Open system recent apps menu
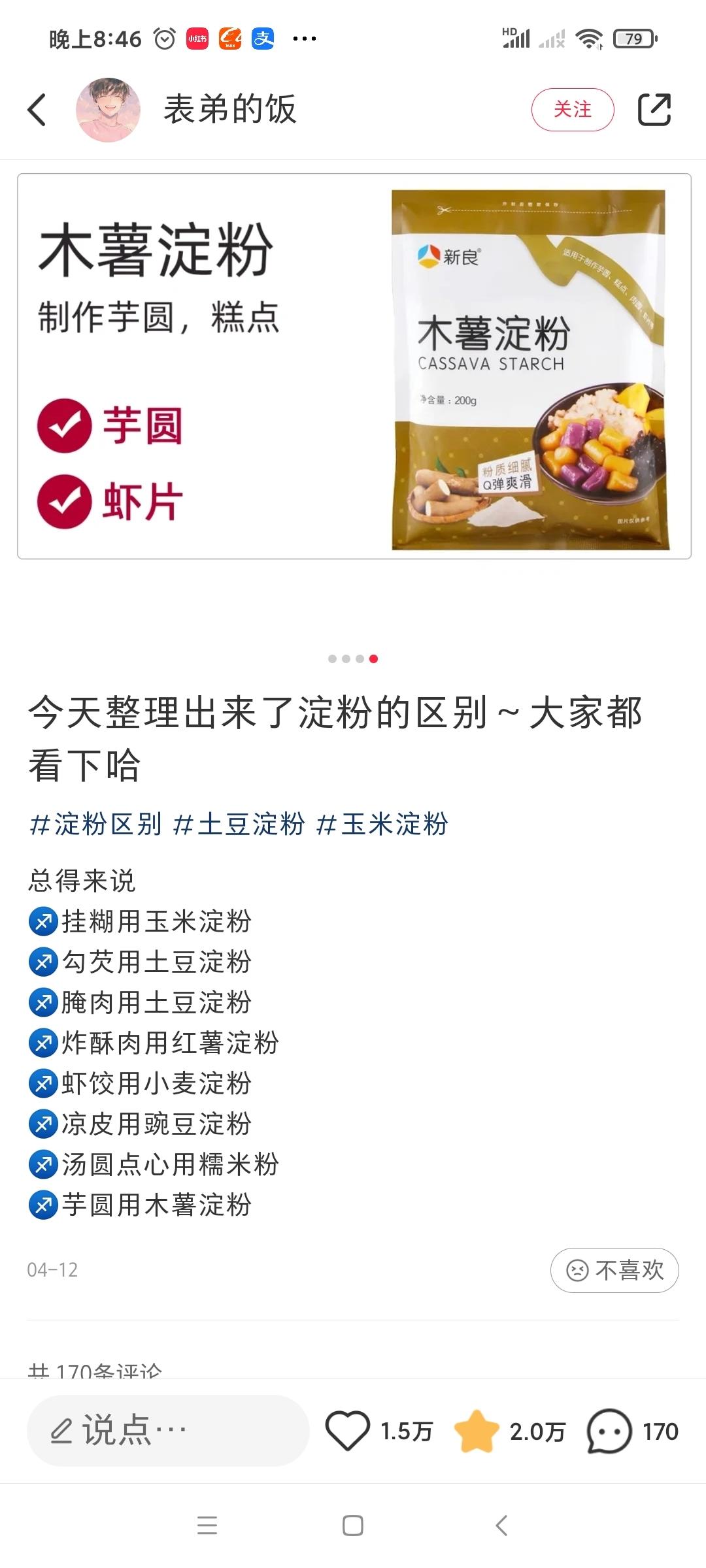Viewport: 706px width, 1568px height. [207, 1526]
